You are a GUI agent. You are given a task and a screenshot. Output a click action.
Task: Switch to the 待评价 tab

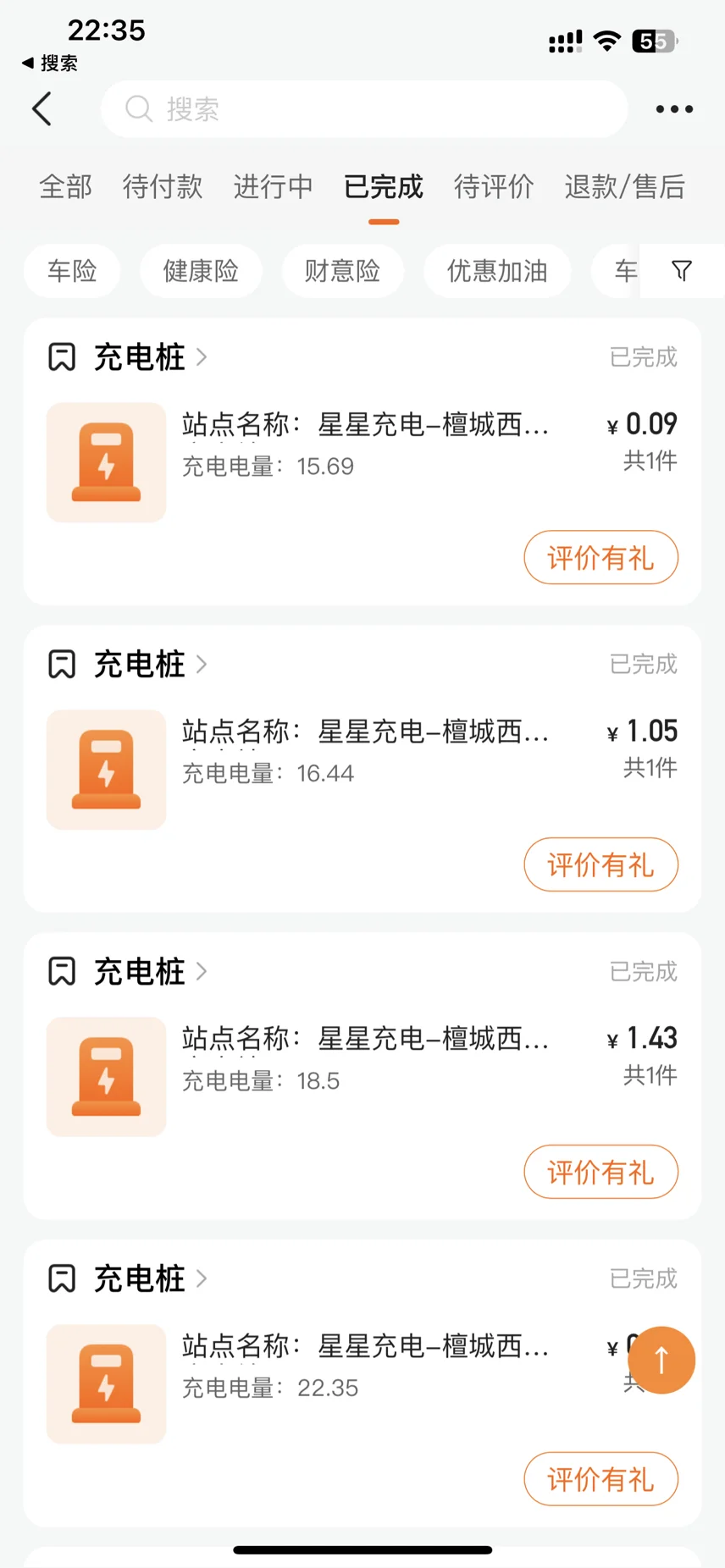point(494,186)
